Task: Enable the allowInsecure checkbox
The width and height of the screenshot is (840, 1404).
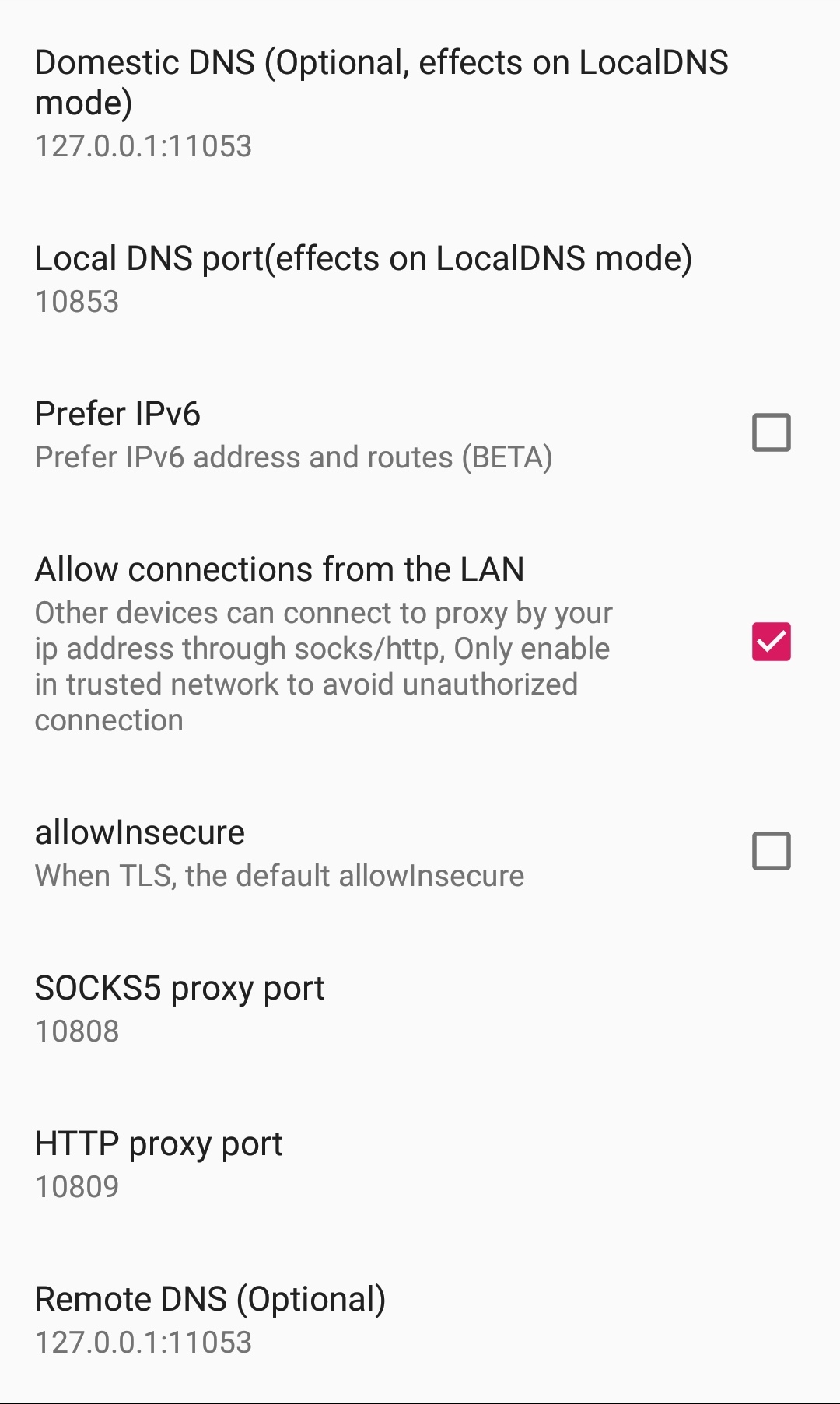Action: tap(771, 852)
